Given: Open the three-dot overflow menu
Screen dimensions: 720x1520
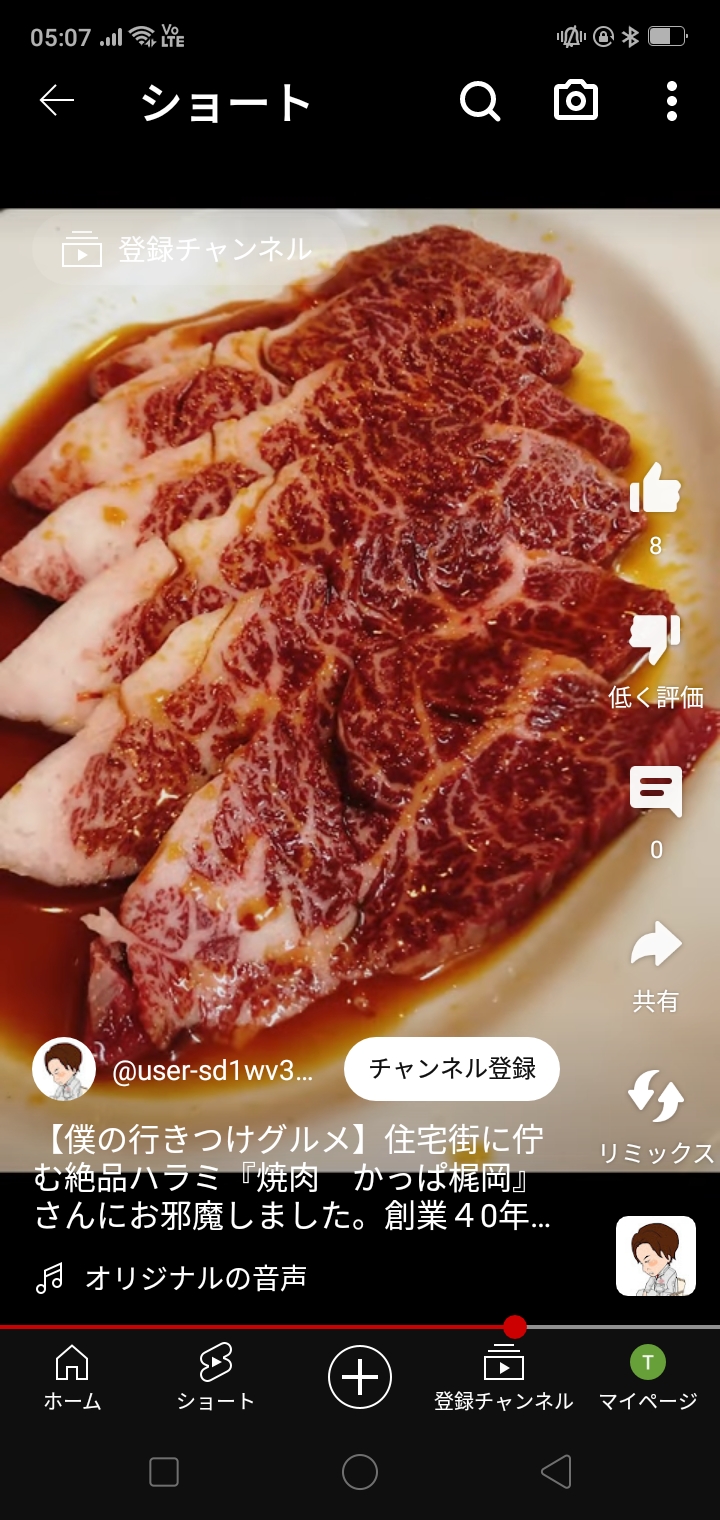Looking at the screenshot, I should click(x=671, y=101).
